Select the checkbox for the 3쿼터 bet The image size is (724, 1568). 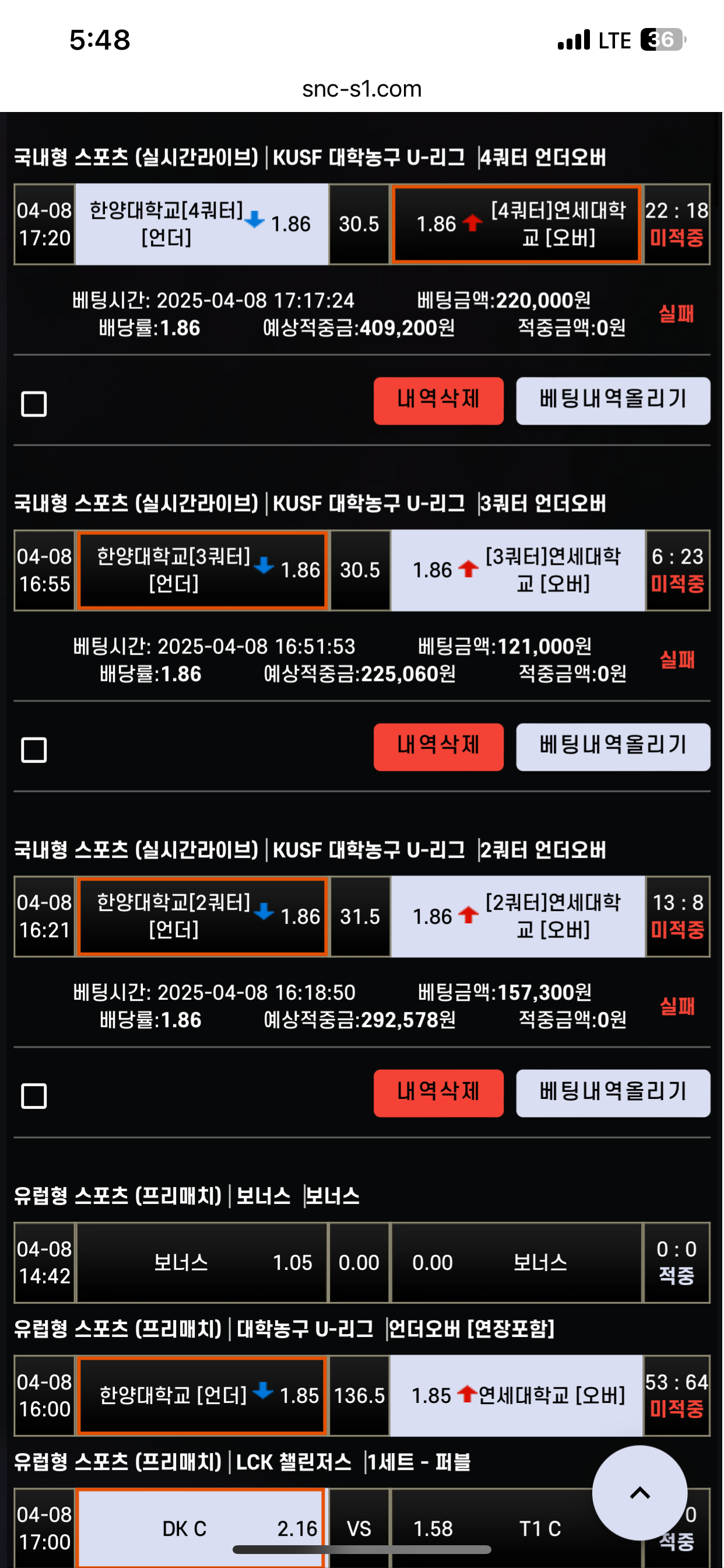(x=34, y=750)
